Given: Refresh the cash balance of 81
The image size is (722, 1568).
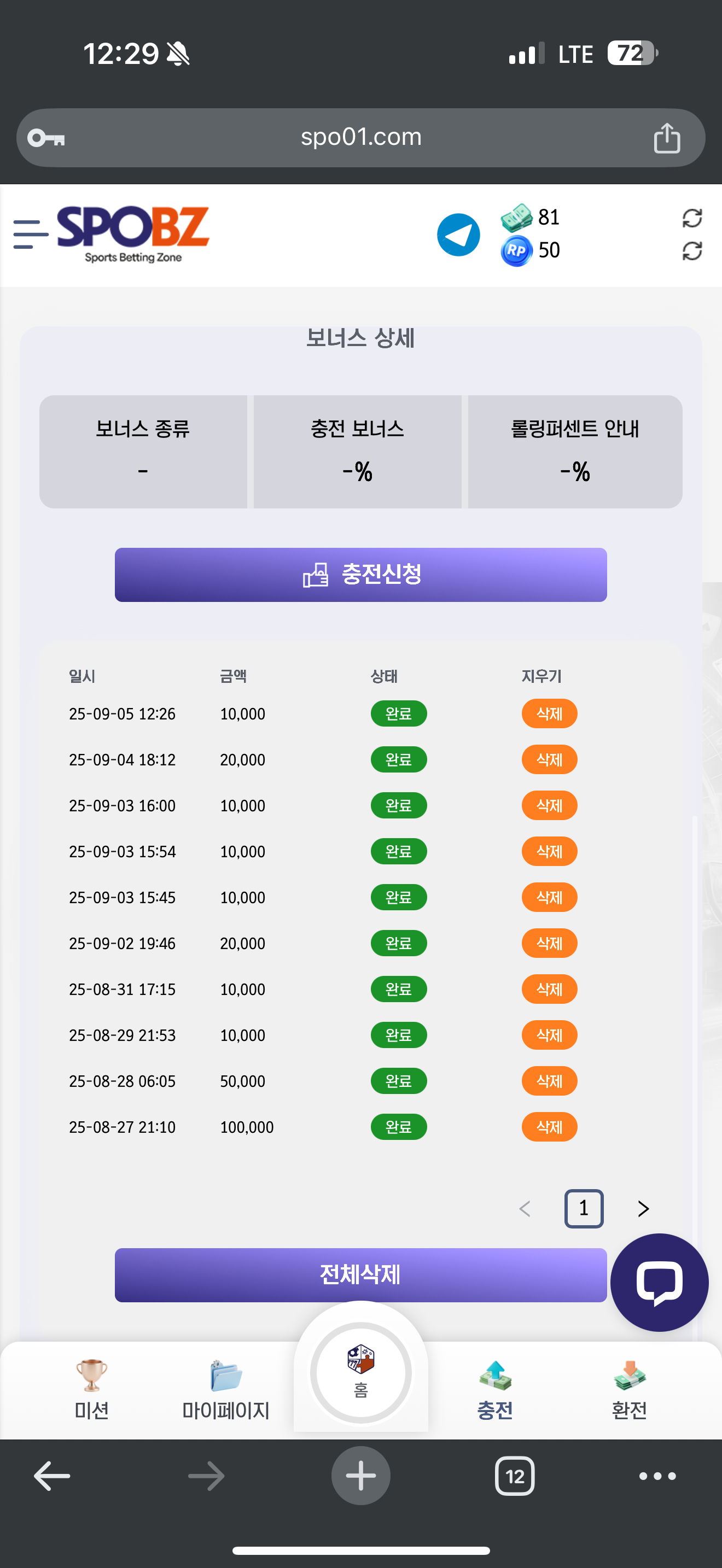Looking at the screenshot, I should pyautogui.click(x=691, y=218).
